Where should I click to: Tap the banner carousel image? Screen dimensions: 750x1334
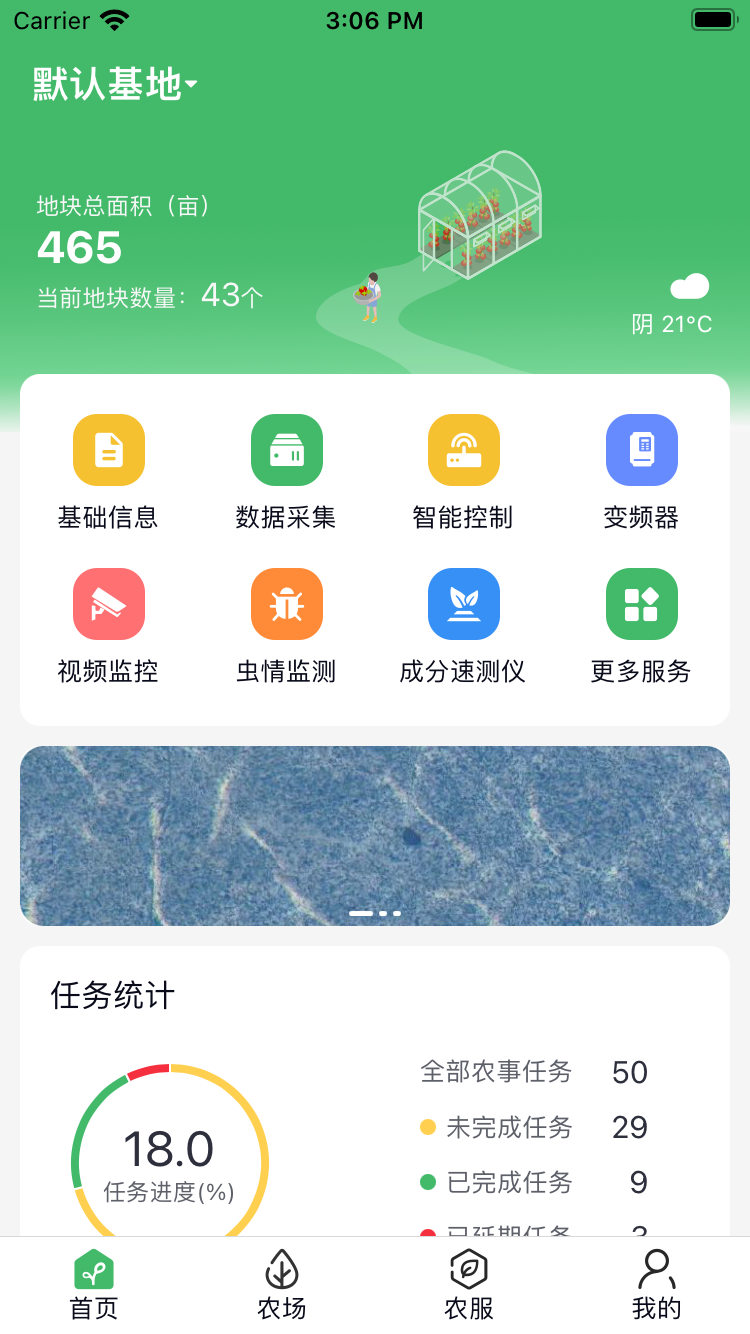pyautogui.click(x=375, y=835)
